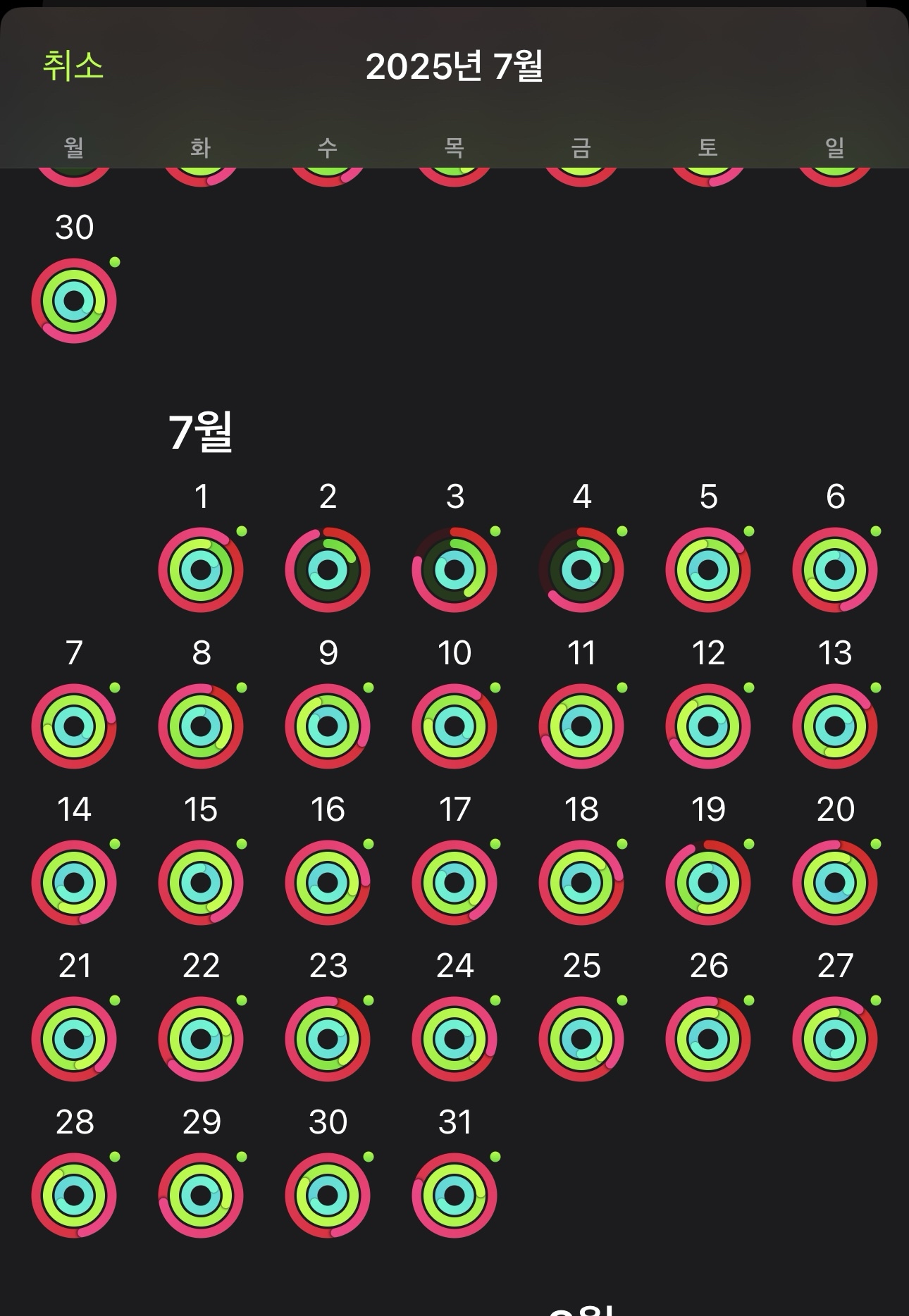The height and width of the screenshot is (1316, 909).
Task: Select July 2 activity rings
Action: (x=328, y=569)
